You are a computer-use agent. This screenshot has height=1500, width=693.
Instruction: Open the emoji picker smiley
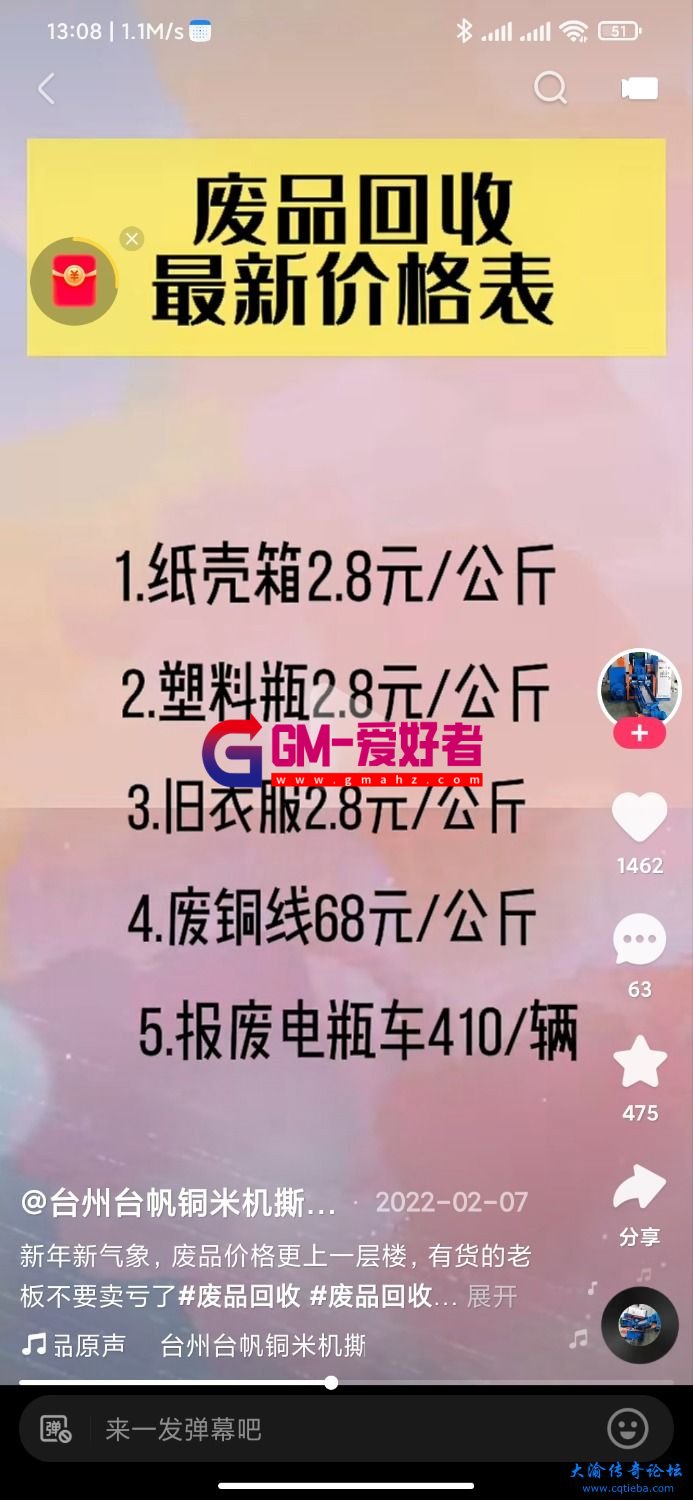pyautogui.click(x=628, y=1428)
